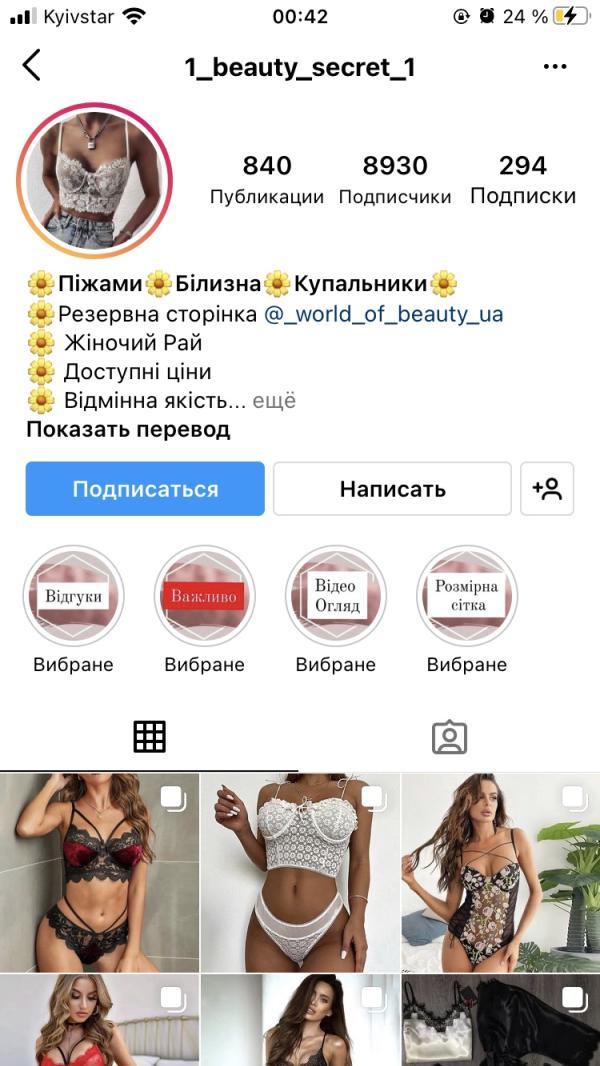
Task: Switch to the tagged photos tab
Action: pos(450,736)
